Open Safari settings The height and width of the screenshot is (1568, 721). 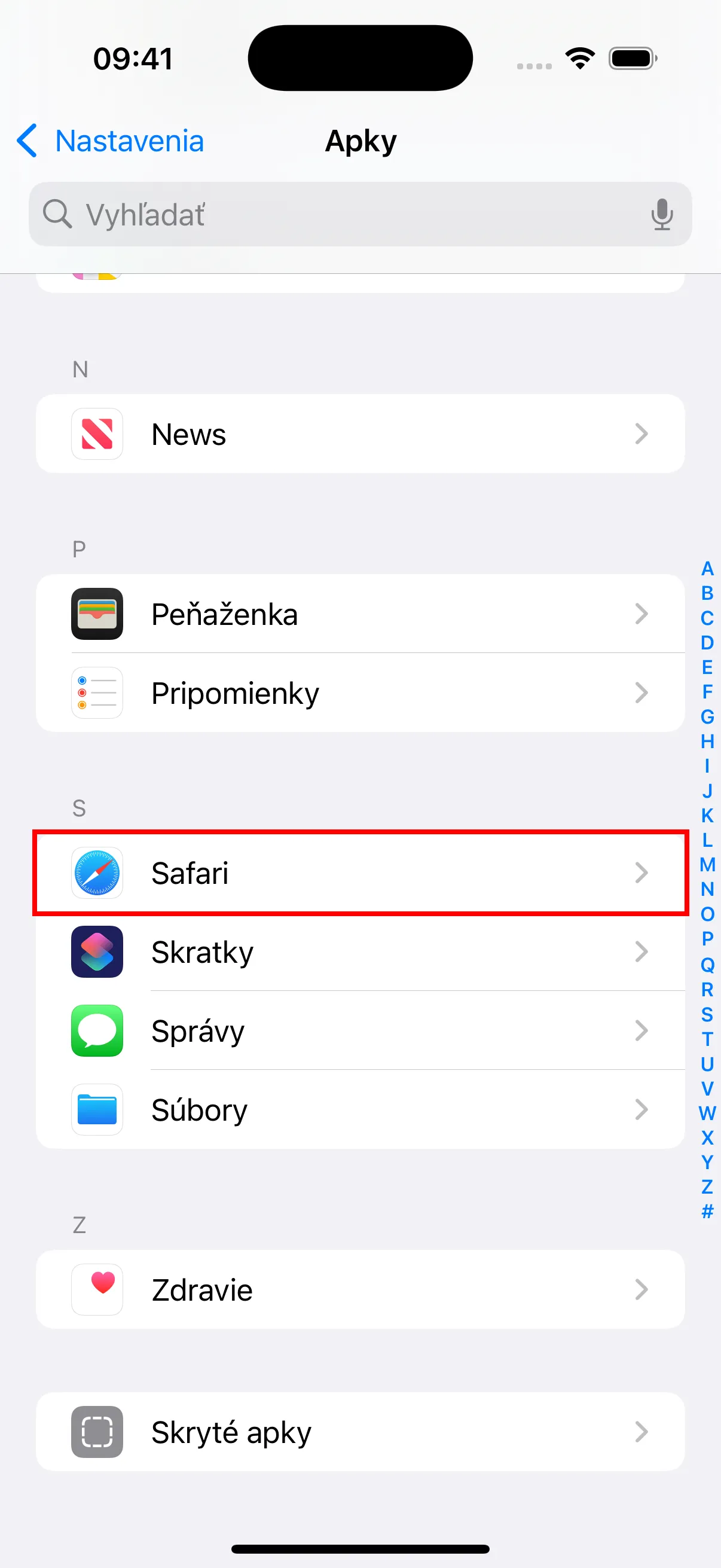click(x=360, y=873)
